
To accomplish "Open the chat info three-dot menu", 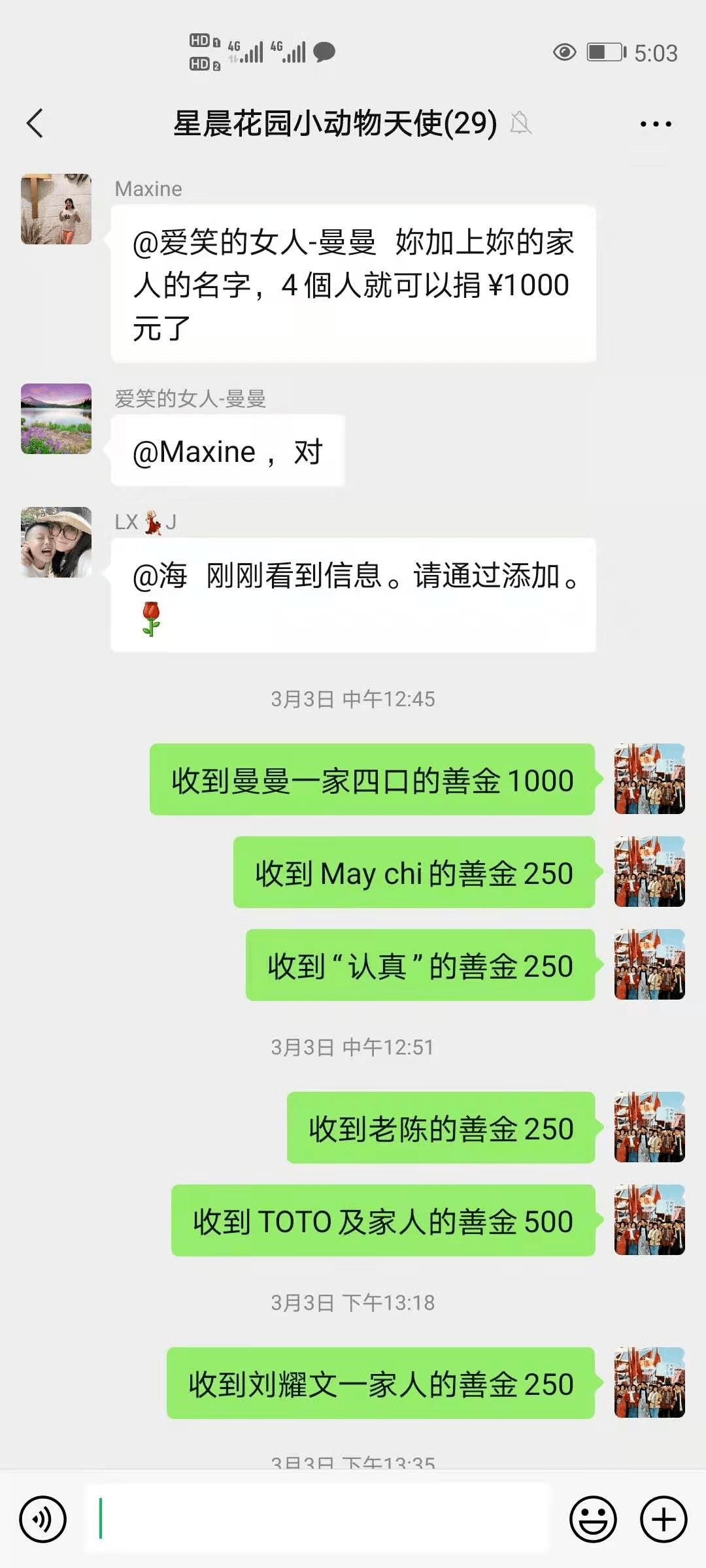I will (656, 123).
